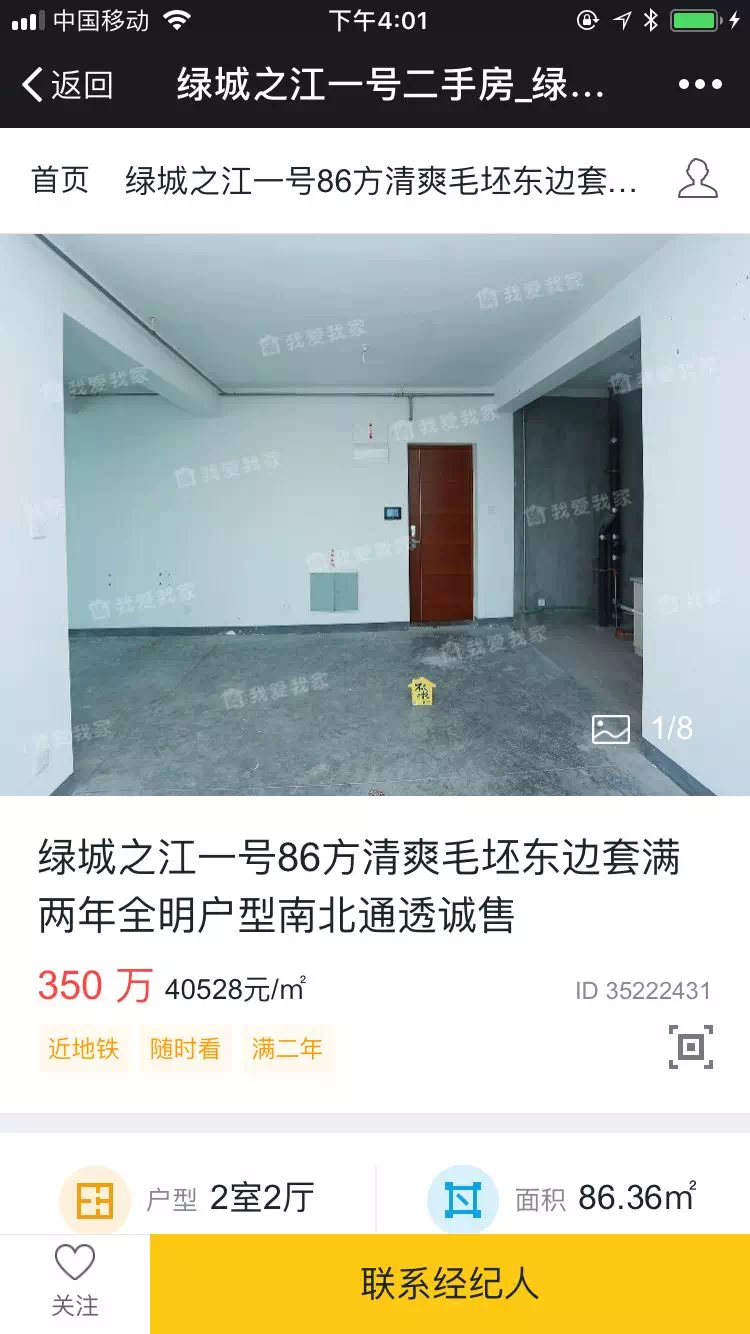Contact the agent via 联系经纪人
Screen dimensions: 750x1334
tap(450, 1284)
